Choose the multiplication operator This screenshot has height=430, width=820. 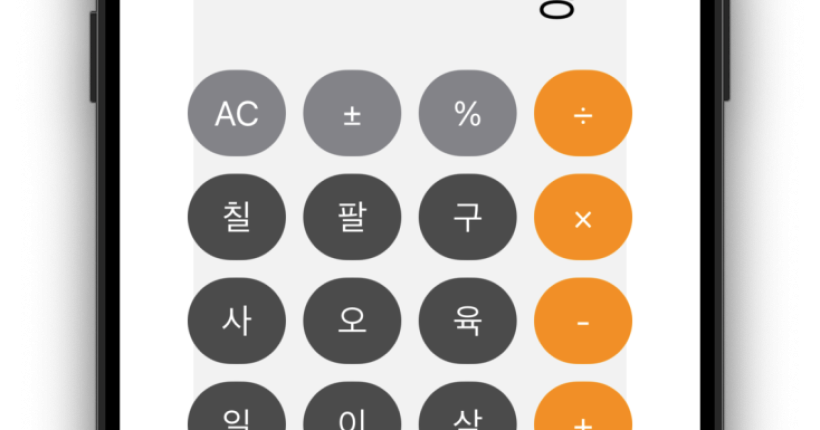tap(583, 217)
